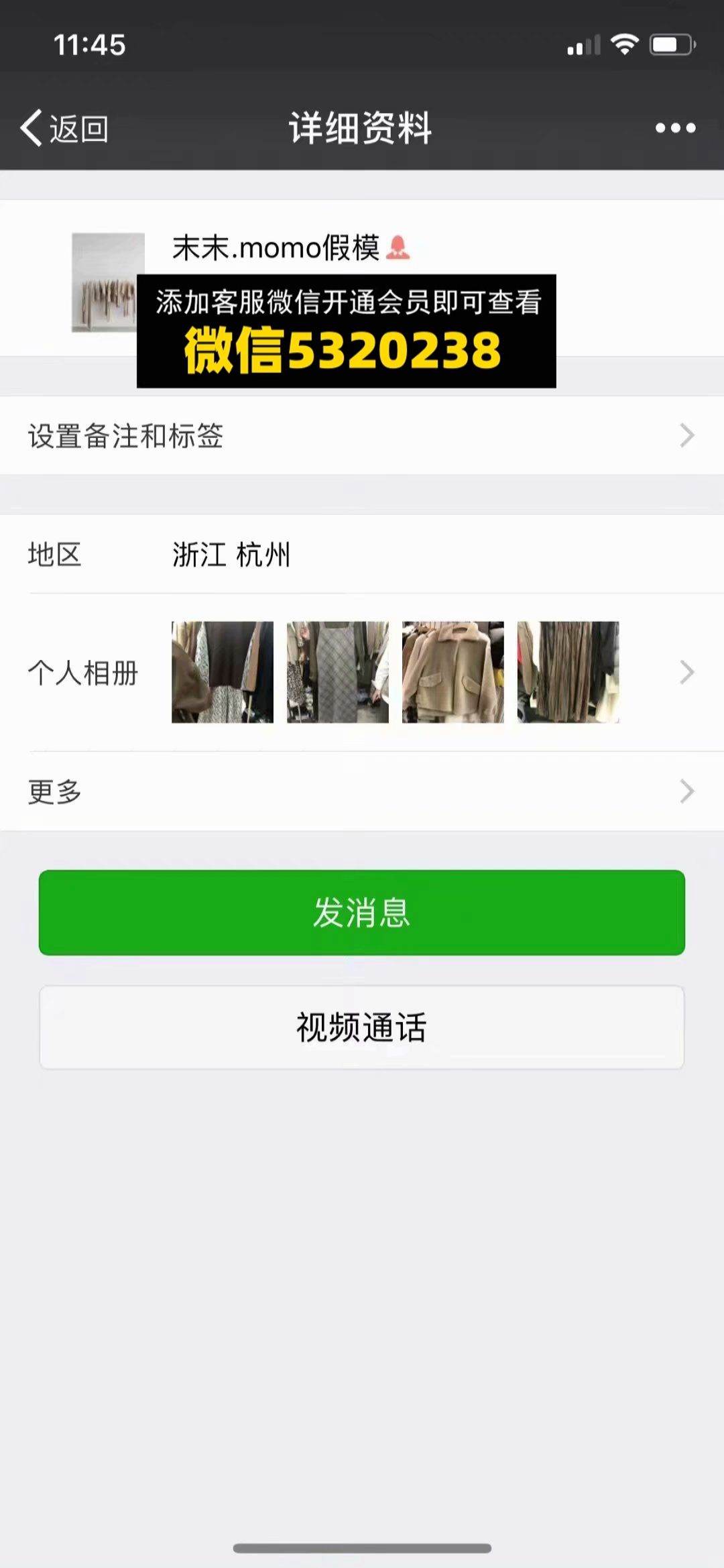Image resolution: width=724 pixels, height=1568 pixels.
Task: View the contact's profile avatar
Action: (107, 282)
